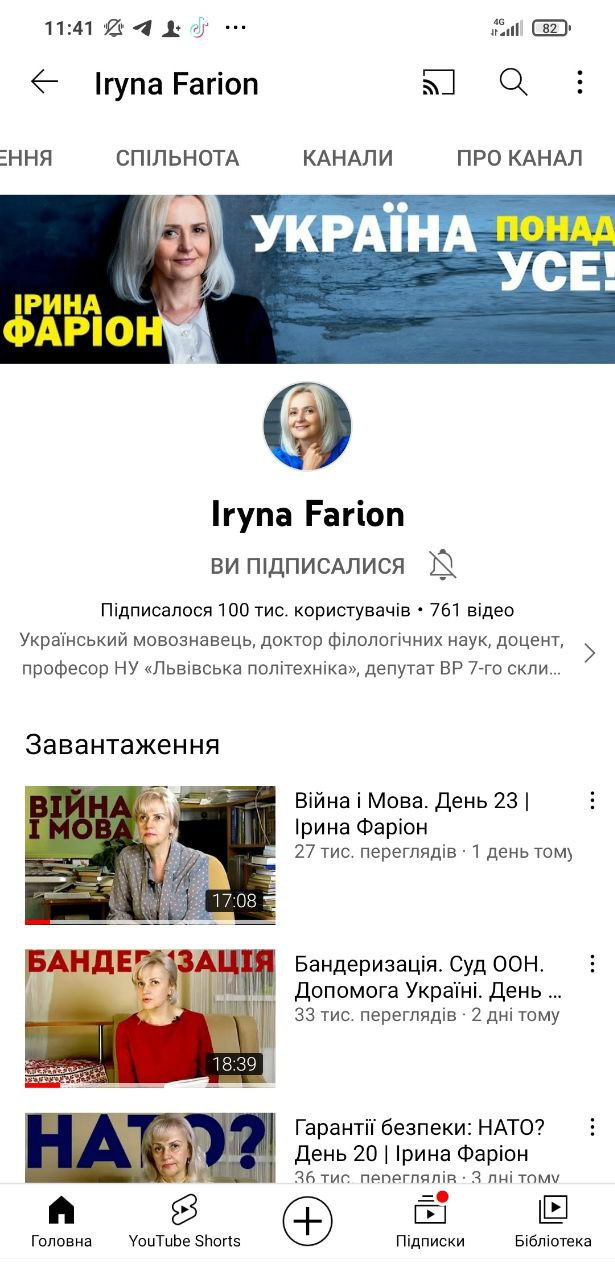Open options for Війна і Мова video
The image size is (615, 1280).
coord(592,801)
